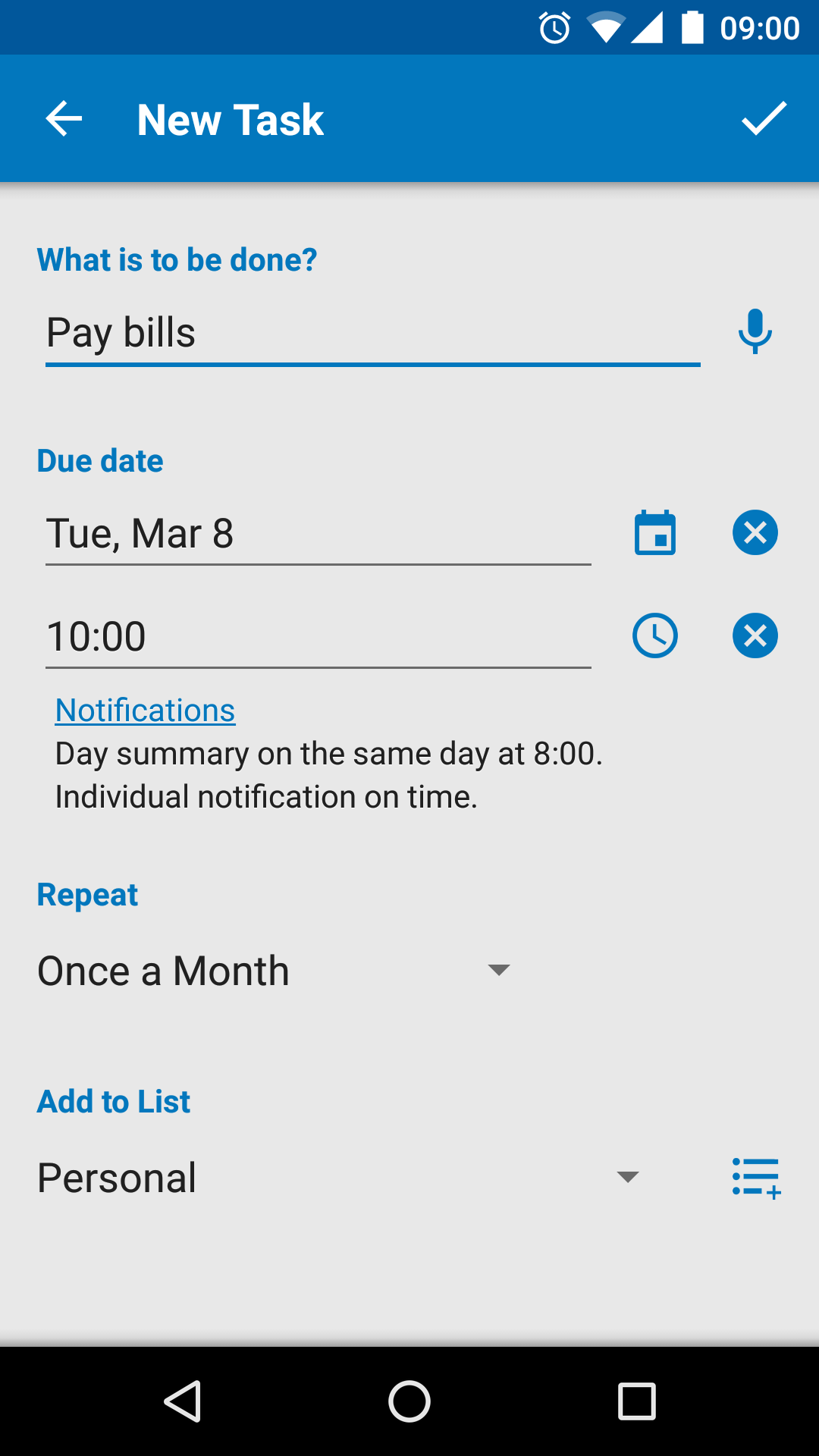Open recent apps from navigation bar
Viewport: 819px width, 1456px height.
click(x=636, y=1401)
